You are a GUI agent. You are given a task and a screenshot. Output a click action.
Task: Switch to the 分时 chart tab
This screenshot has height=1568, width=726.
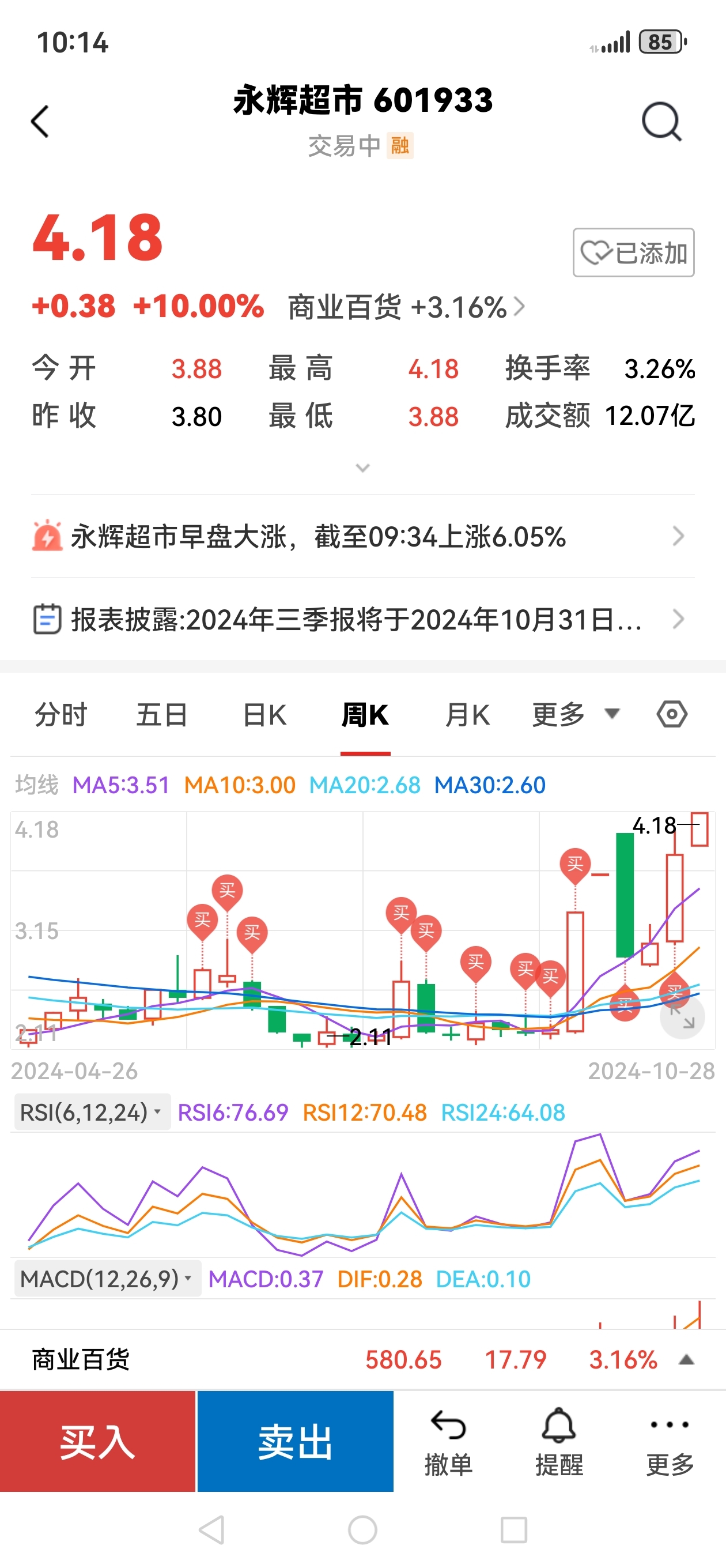(61, 715)
